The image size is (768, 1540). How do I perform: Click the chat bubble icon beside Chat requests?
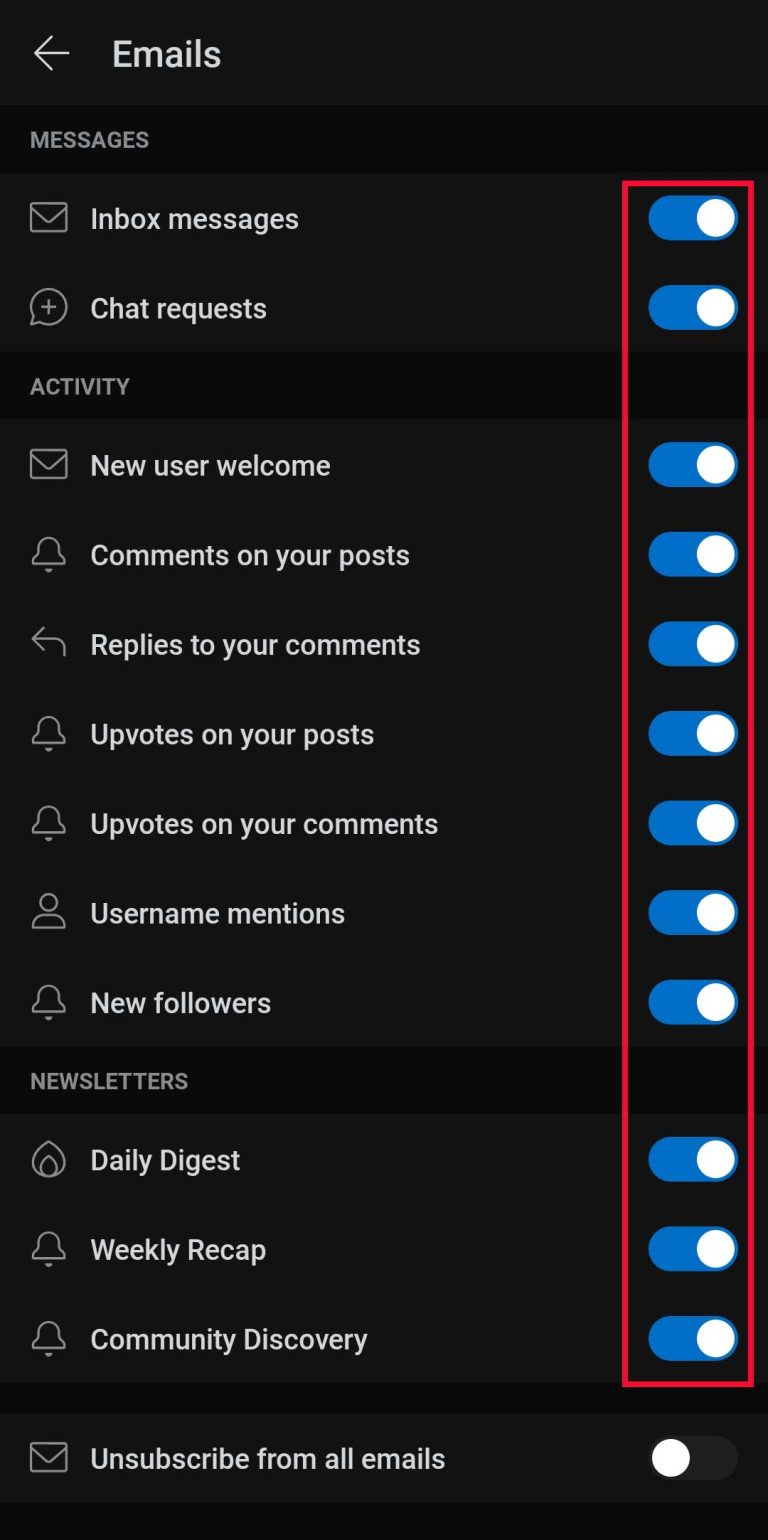point(47,308)
